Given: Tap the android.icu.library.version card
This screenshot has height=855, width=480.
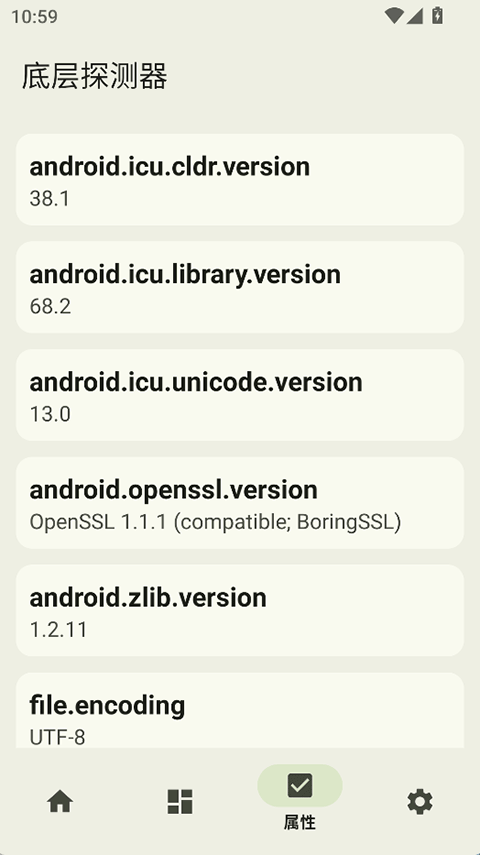Looking at the screenshot, I should click(x=240, y=287).
